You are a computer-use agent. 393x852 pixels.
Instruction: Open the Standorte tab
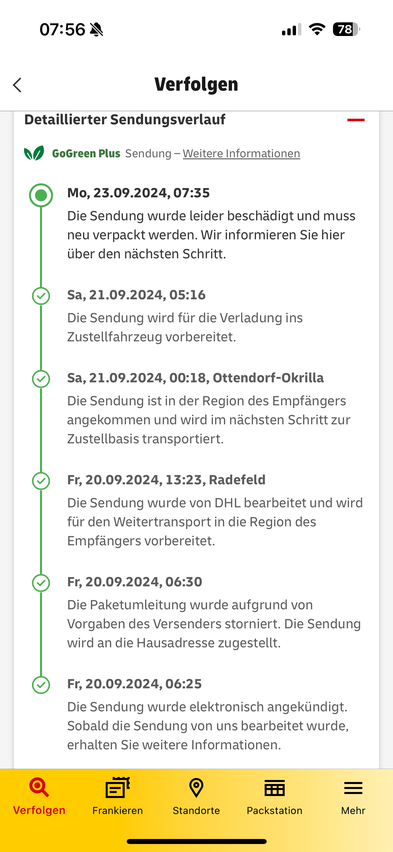196,797
